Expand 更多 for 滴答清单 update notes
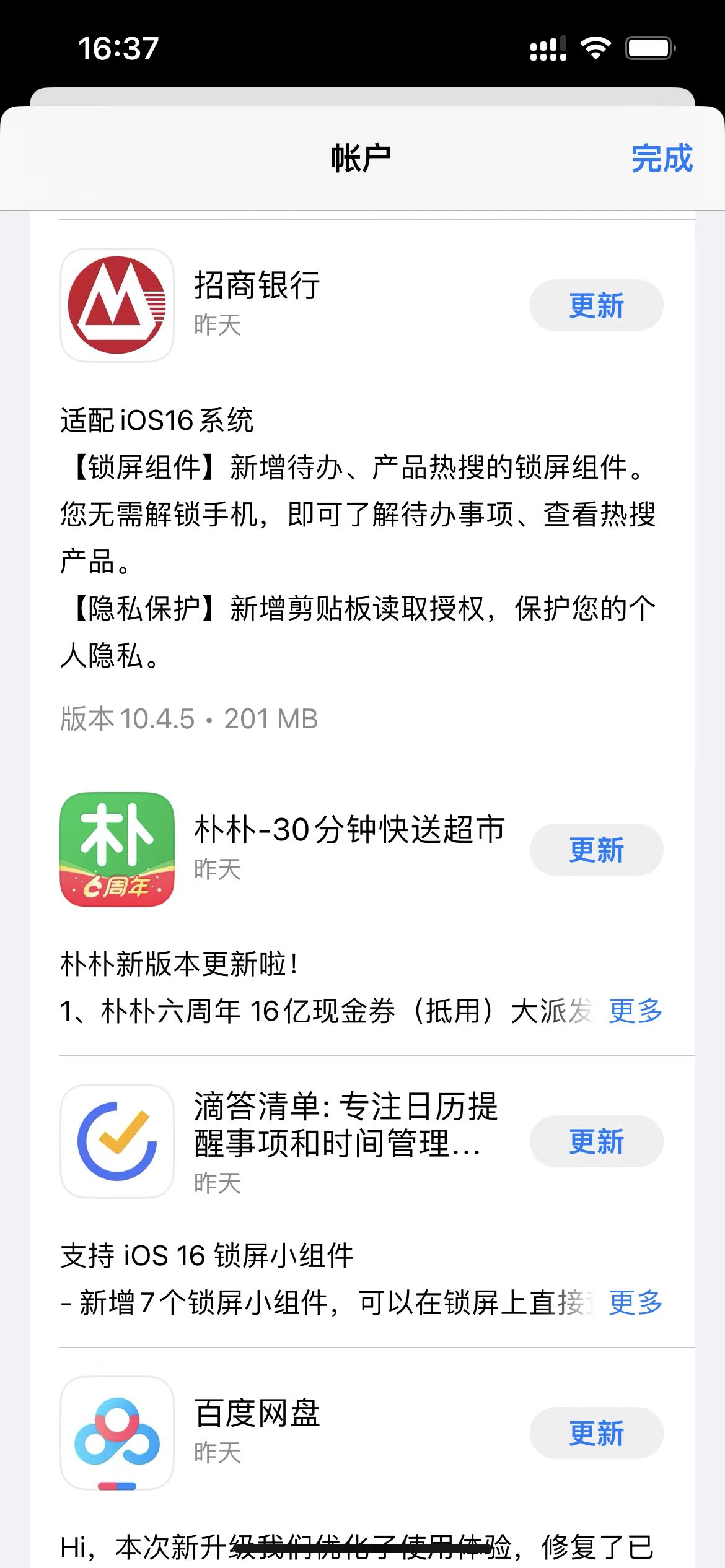Image resolution: width=725 pixels, height=1568 pixels. pyautogui.click(x=634, y=1302)
